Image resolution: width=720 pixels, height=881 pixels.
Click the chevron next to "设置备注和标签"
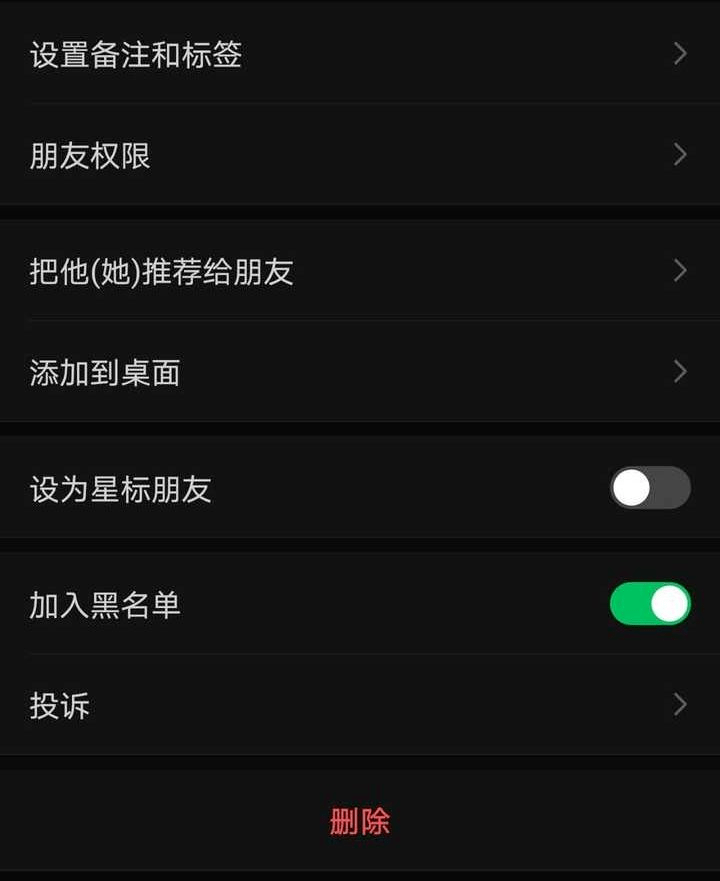coord(679,55)
